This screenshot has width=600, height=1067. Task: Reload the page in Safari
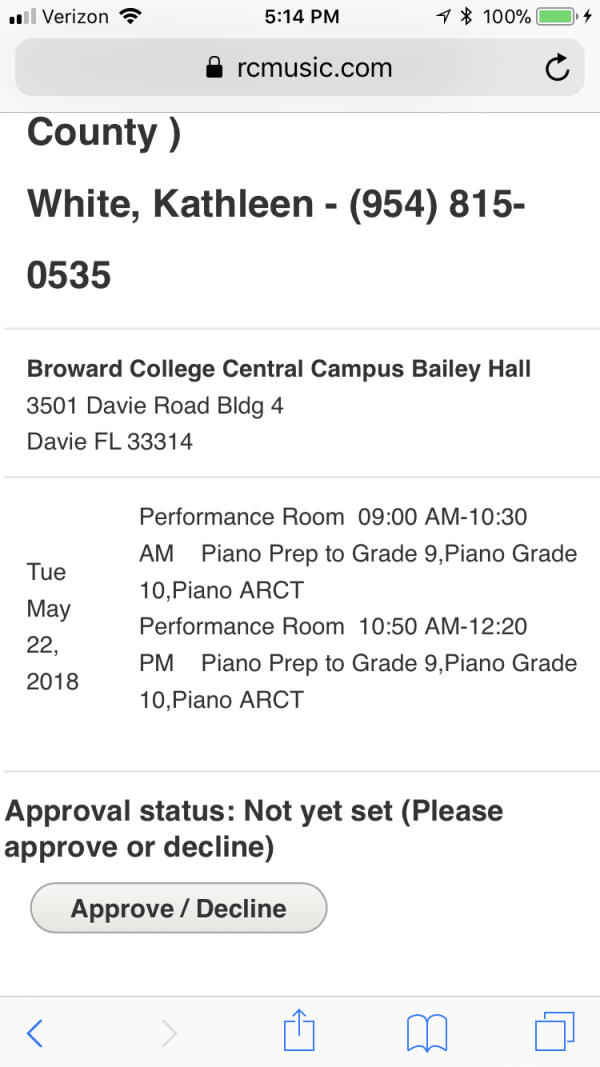click(558, 68)
